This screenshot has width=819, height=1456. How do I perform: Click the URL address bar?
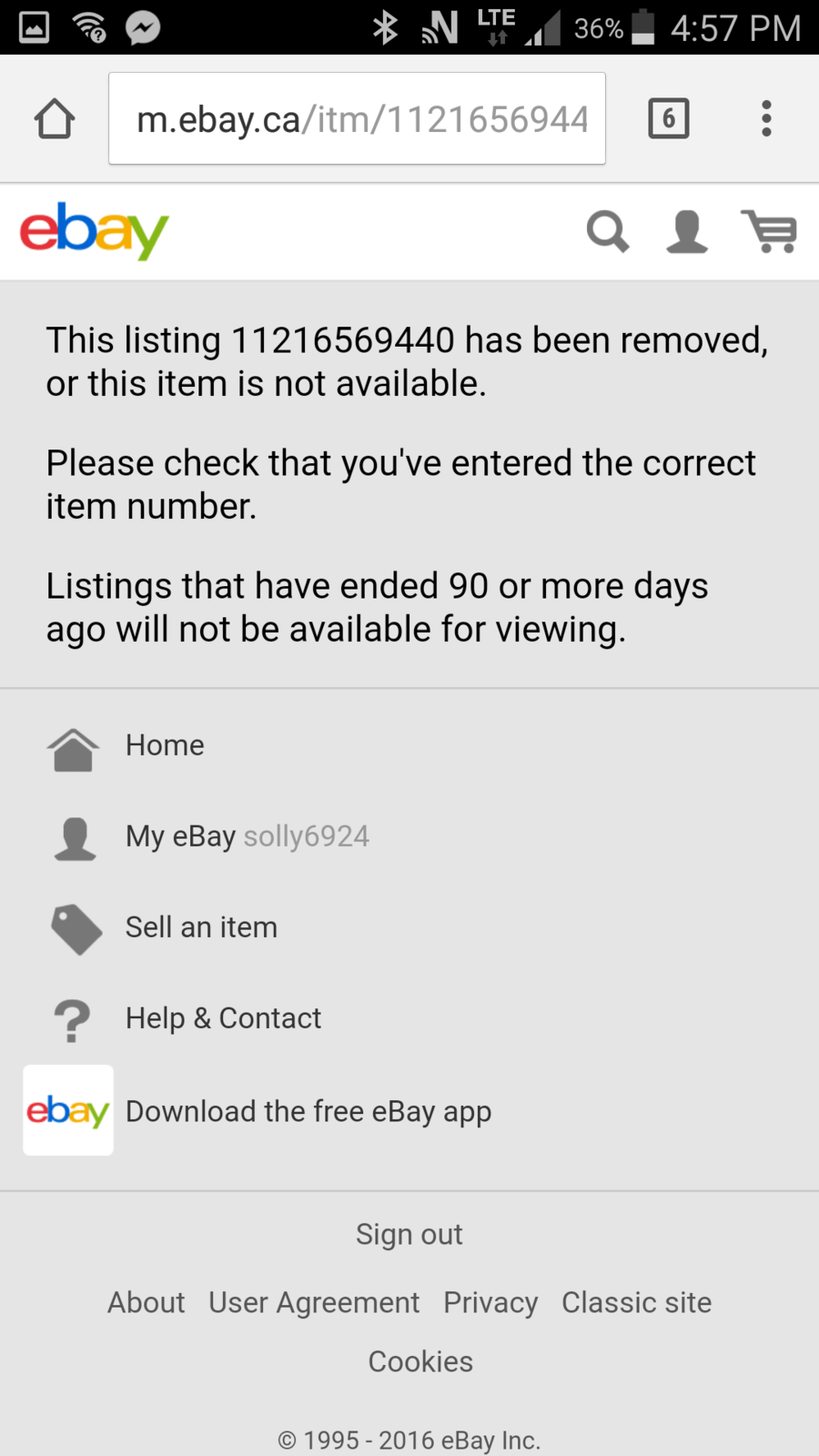pos(358,118)
